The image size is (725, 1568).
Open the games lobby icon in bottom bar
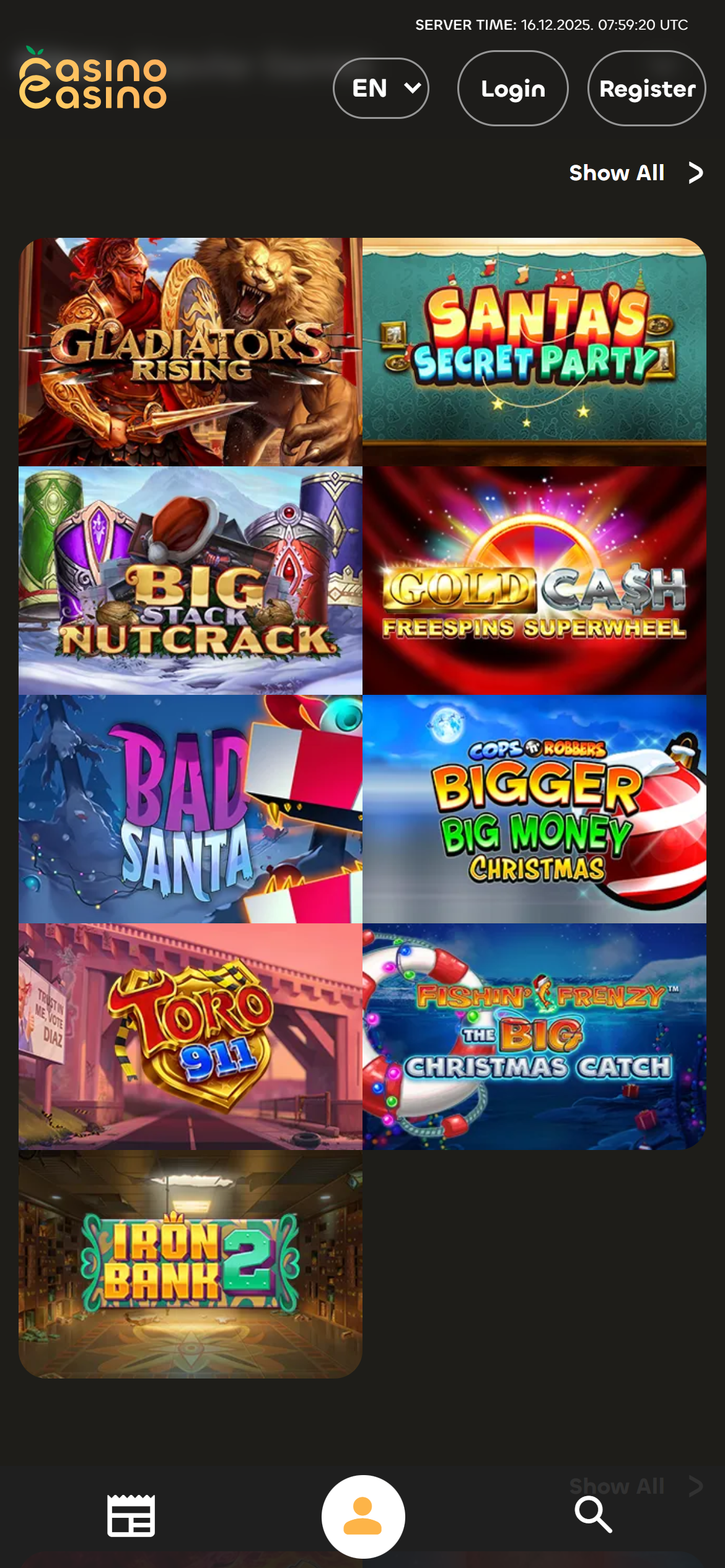(x=131, y=1515)
